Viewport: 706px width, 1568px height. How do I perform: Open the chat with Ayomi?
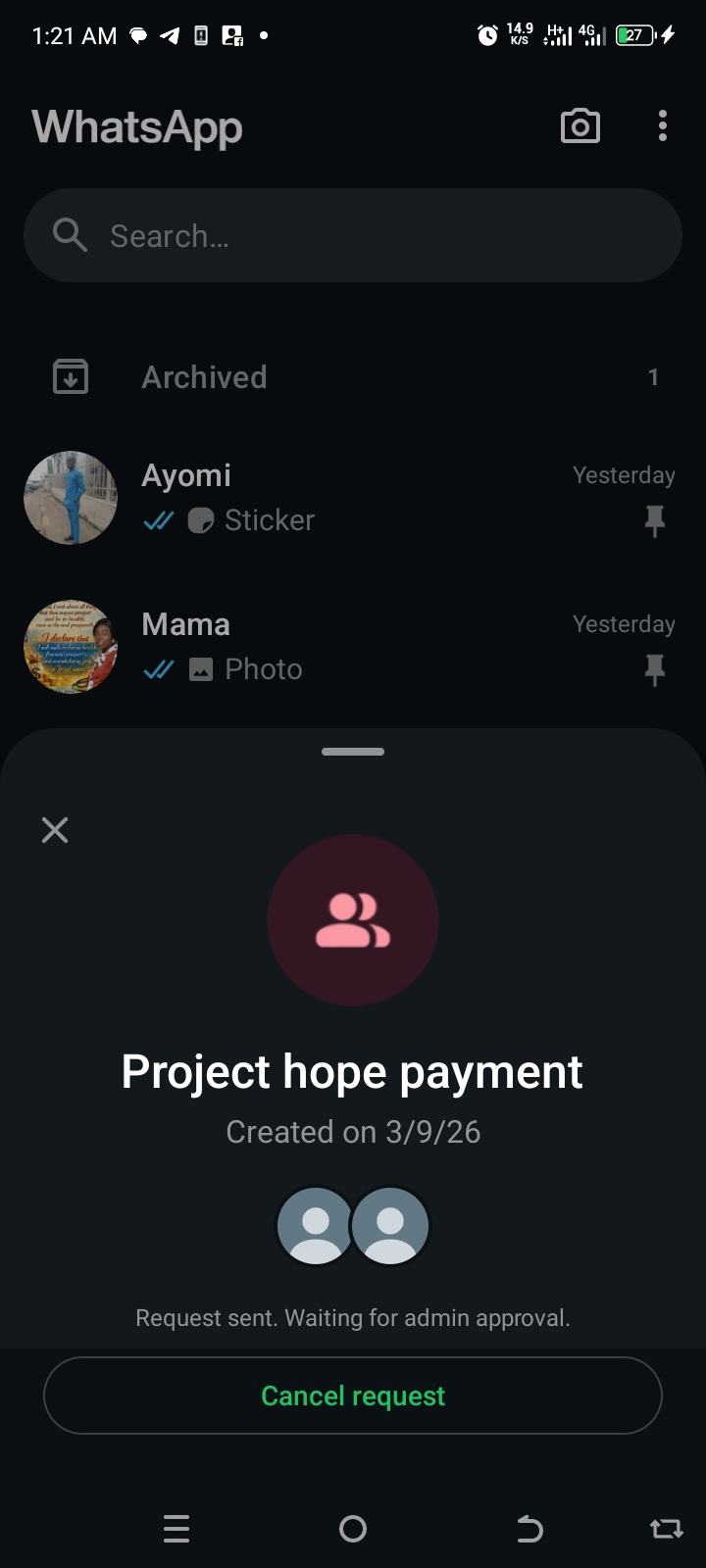coord(353,498)
